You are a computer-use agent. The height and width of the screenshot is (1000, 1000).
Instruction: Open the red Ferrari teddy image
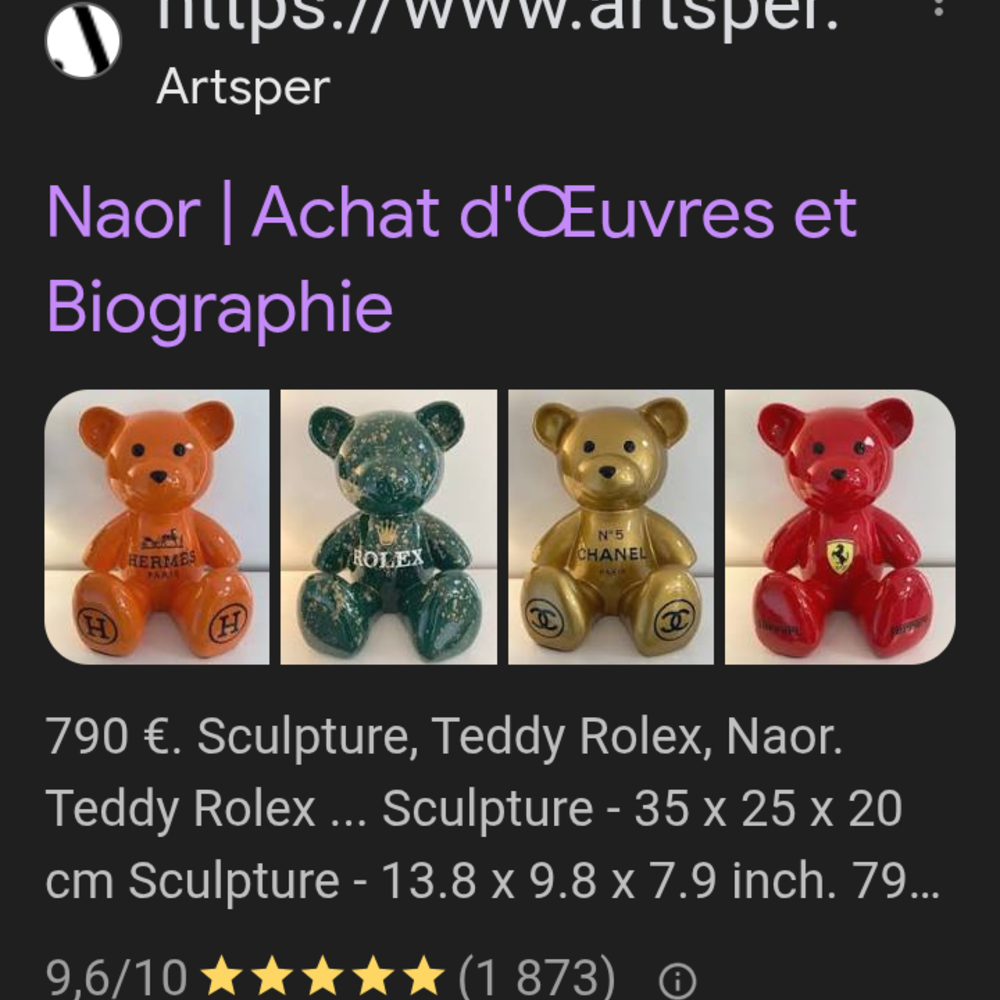tap(840, 527)
